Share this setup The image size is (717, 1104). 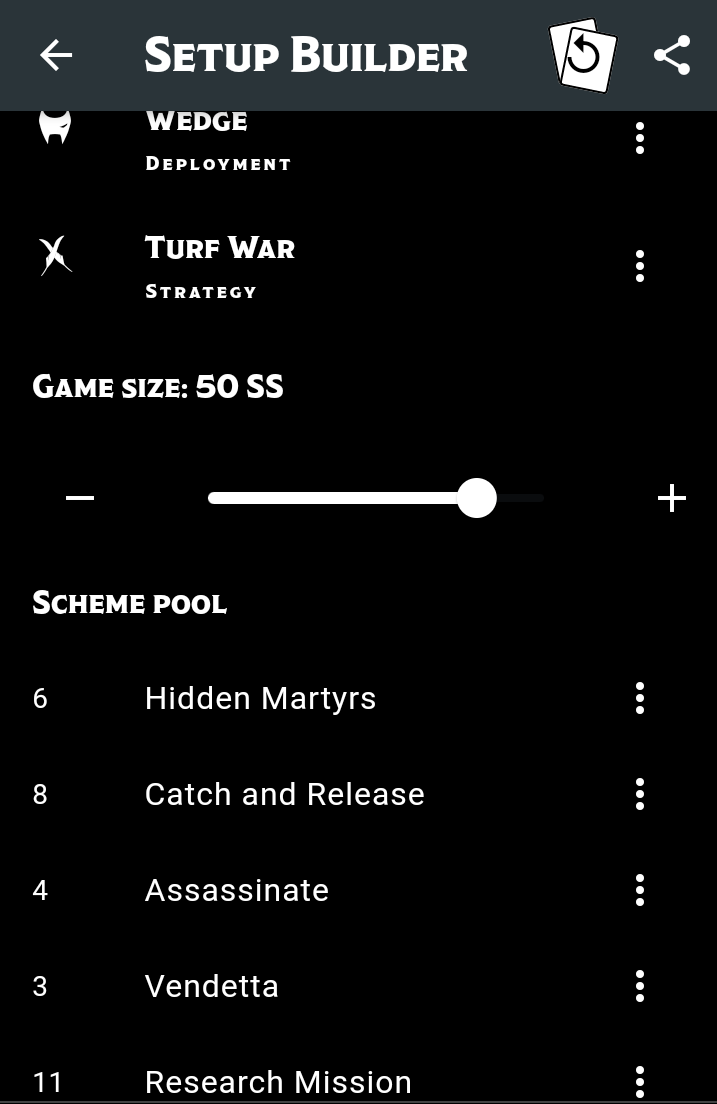tap(672, 56)
